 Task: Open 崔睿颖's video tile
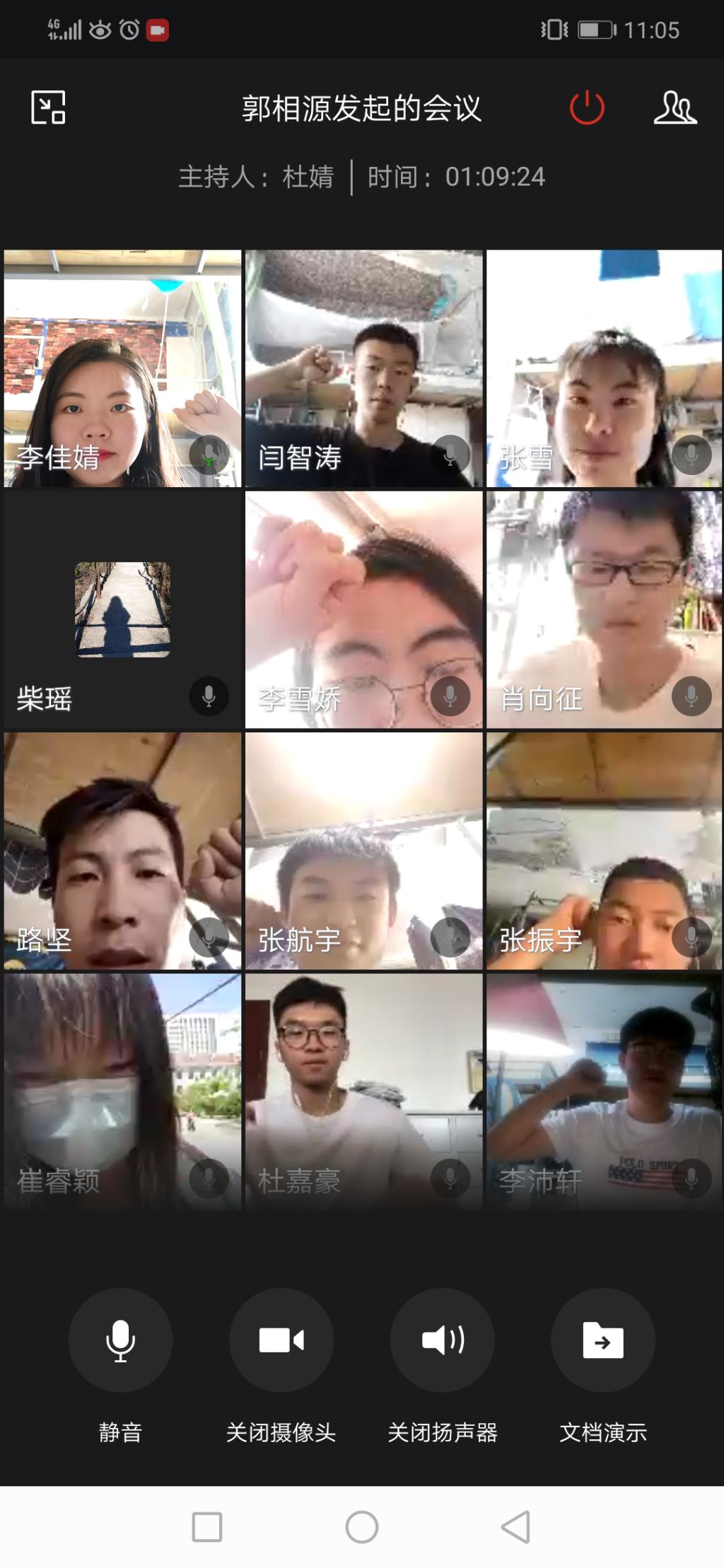[122, 1092]
